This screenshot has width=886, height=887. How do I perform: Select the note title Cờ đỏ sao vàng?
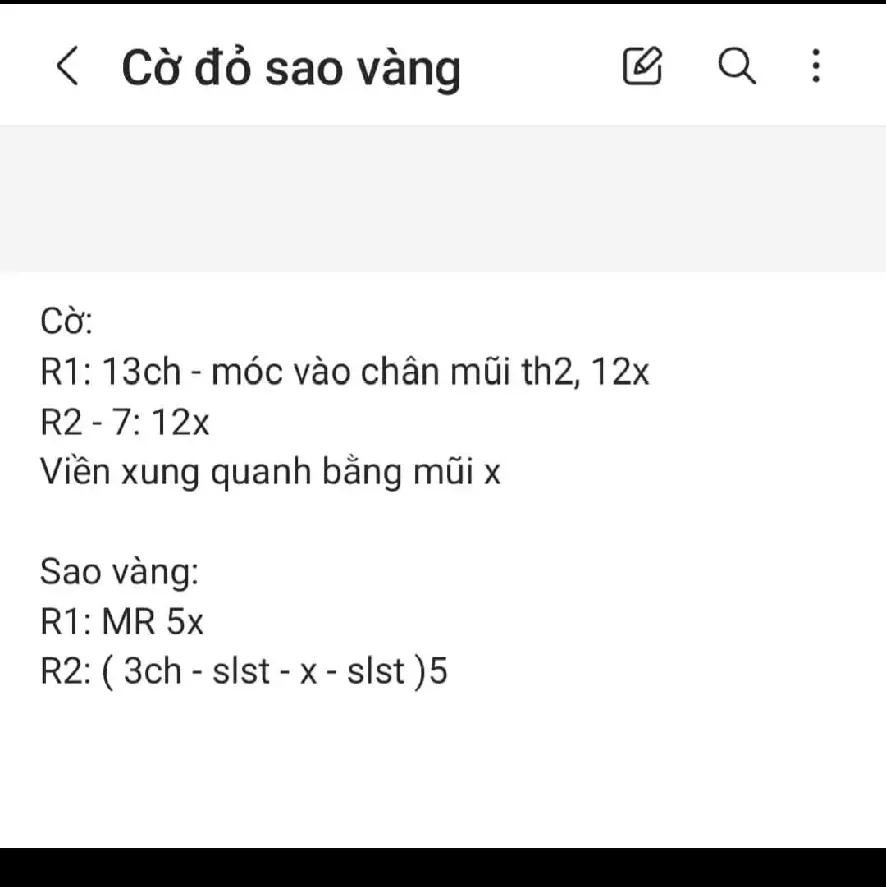(x=292, y=68)
